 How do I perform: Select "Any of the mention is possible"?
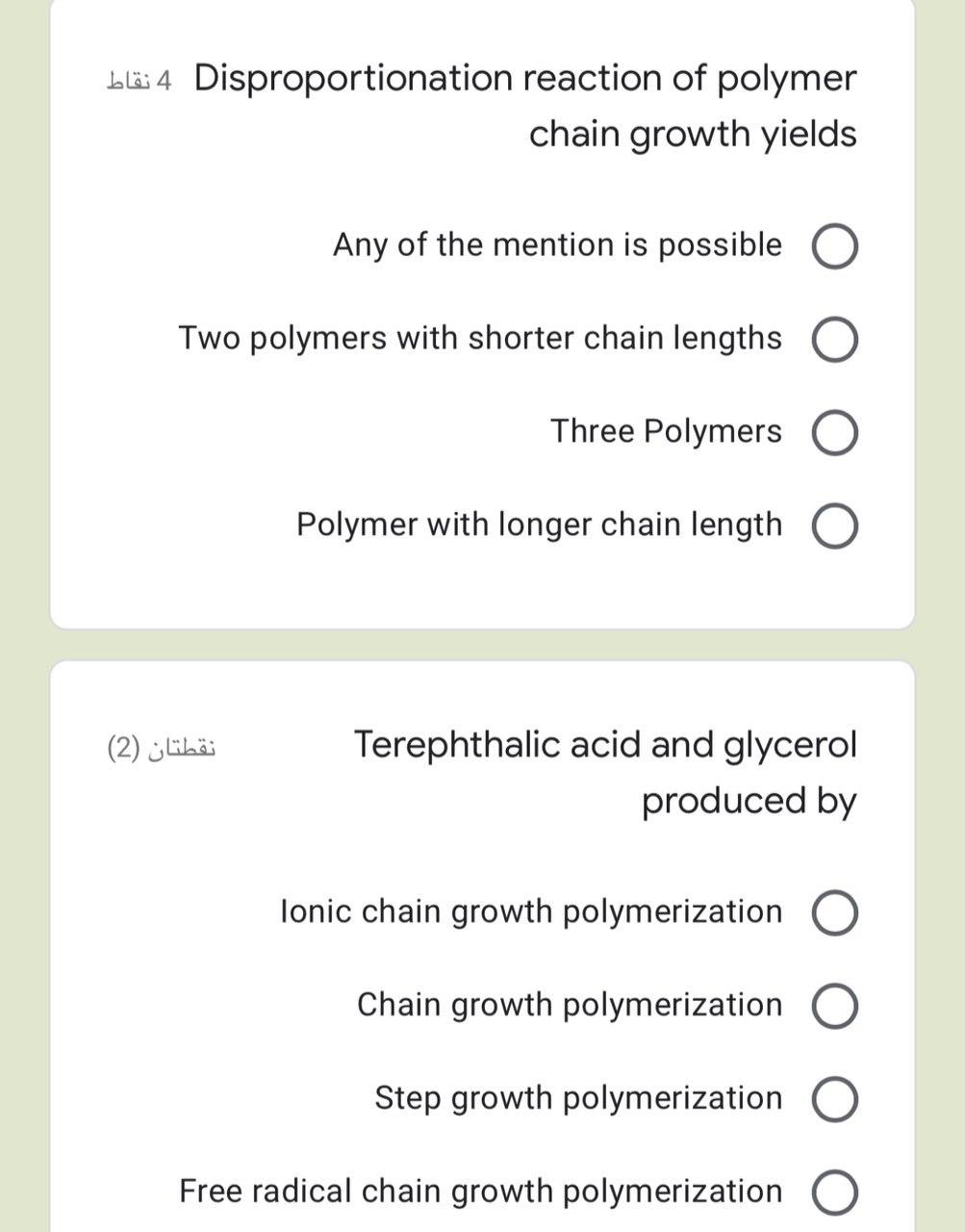pos(834,244)
